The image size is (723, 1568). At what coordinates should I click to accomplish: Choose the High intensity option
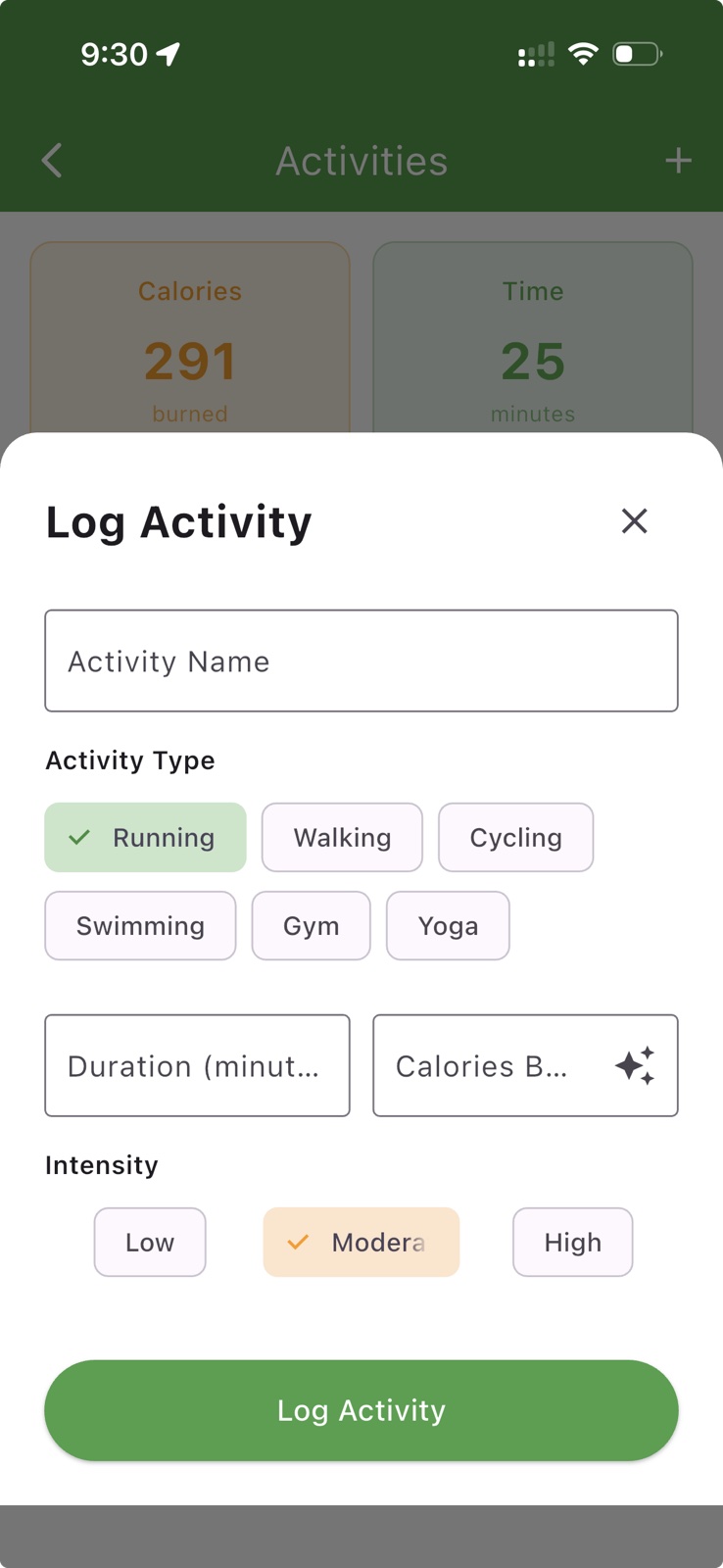[x=572, y=1242]
